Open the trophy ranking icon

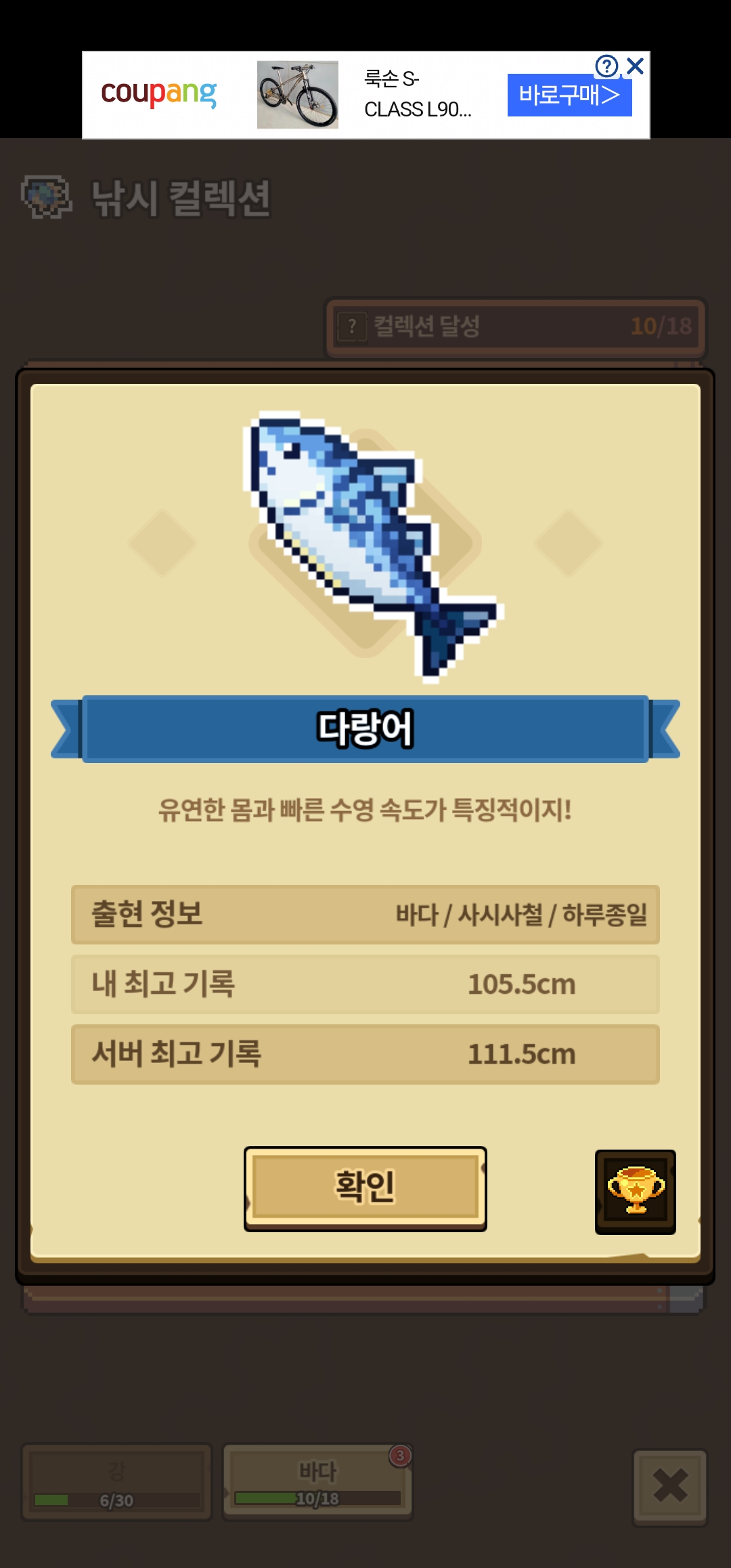pos(635,1192)
